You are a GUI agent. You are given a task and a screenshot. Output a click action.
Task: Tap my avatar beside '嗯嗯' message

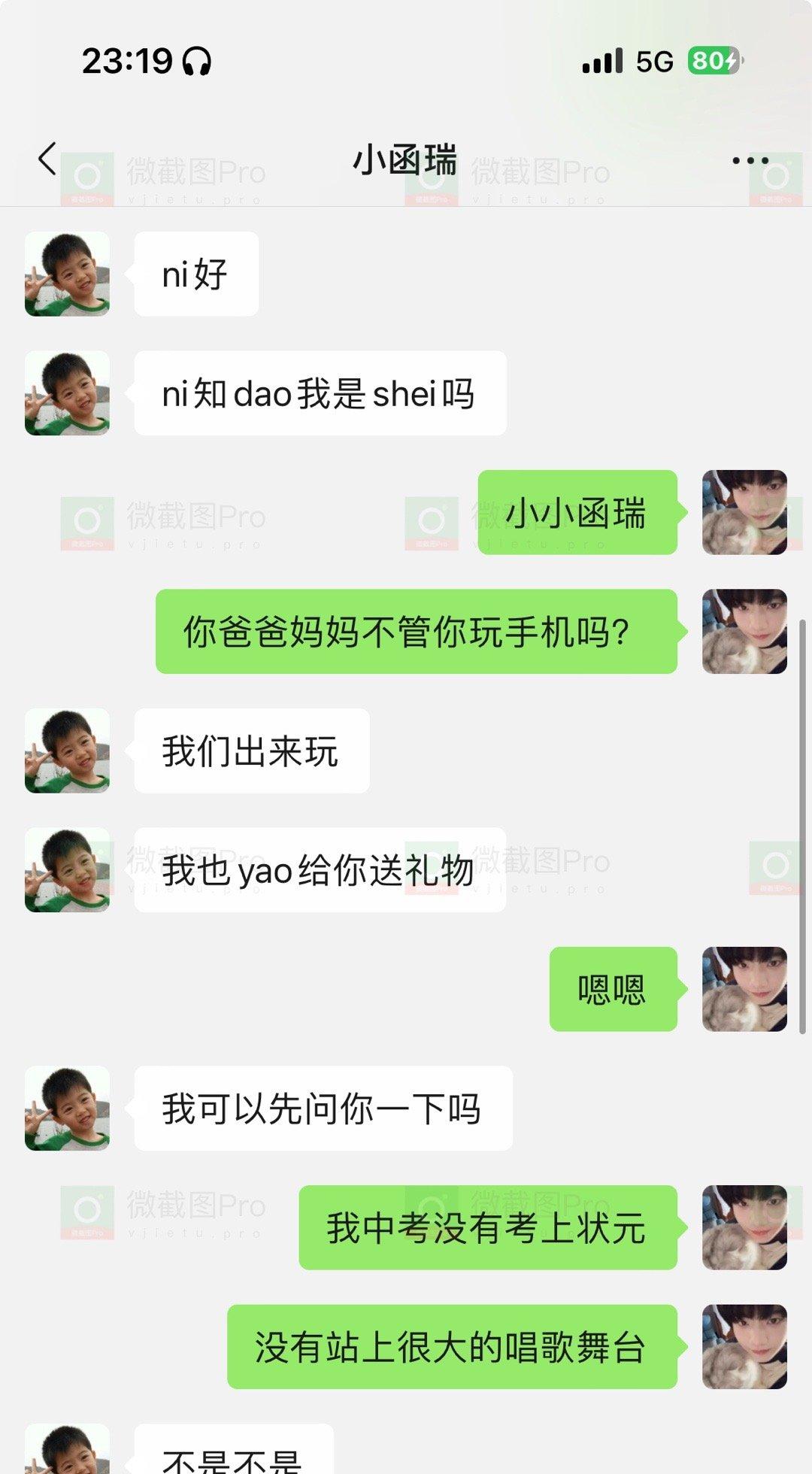(744, 989)
